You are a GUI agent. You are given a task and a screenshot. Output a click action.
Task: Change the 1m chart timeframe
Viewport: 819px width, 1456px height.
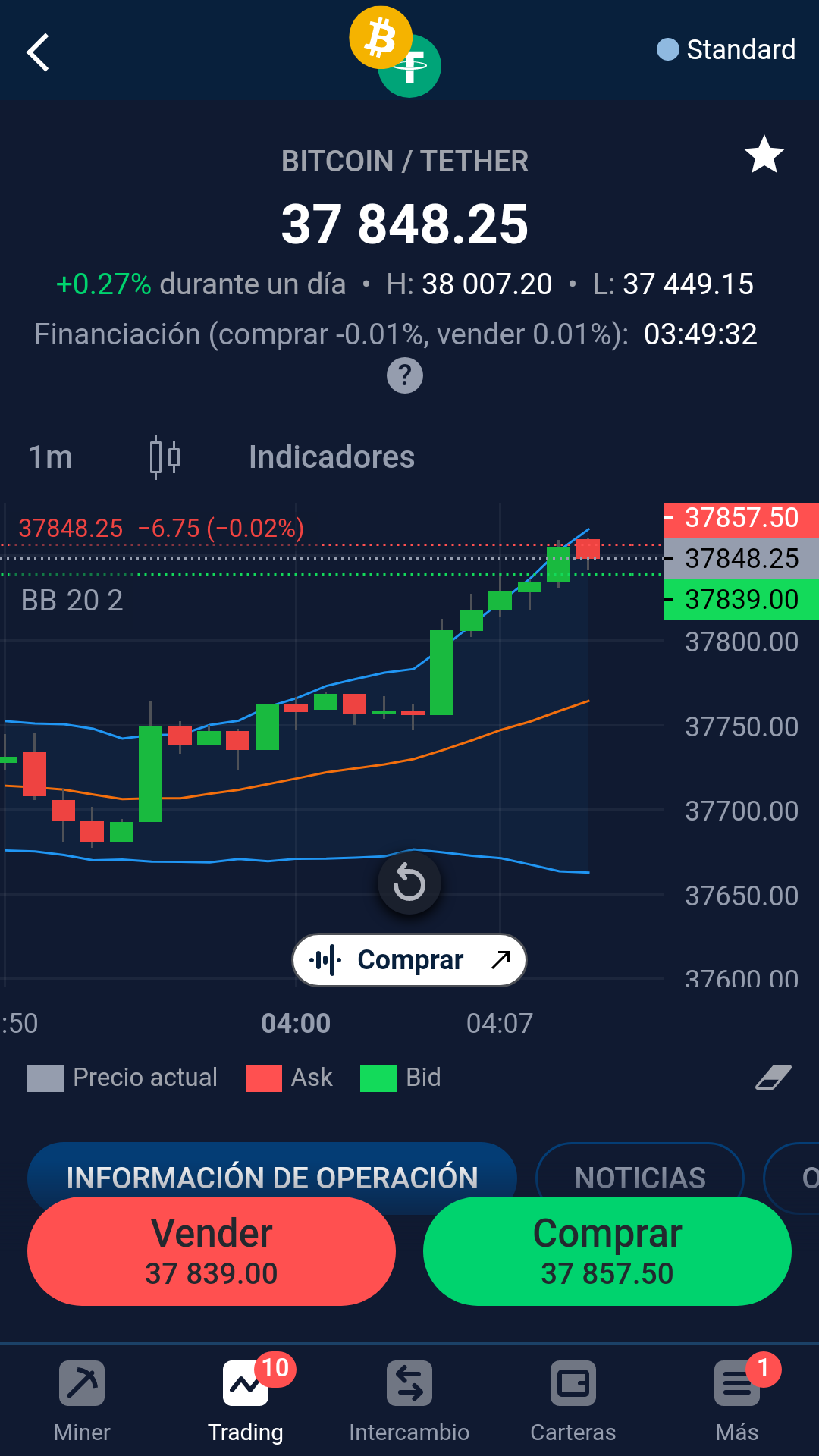pyautogui.click(x=50, y=457)
